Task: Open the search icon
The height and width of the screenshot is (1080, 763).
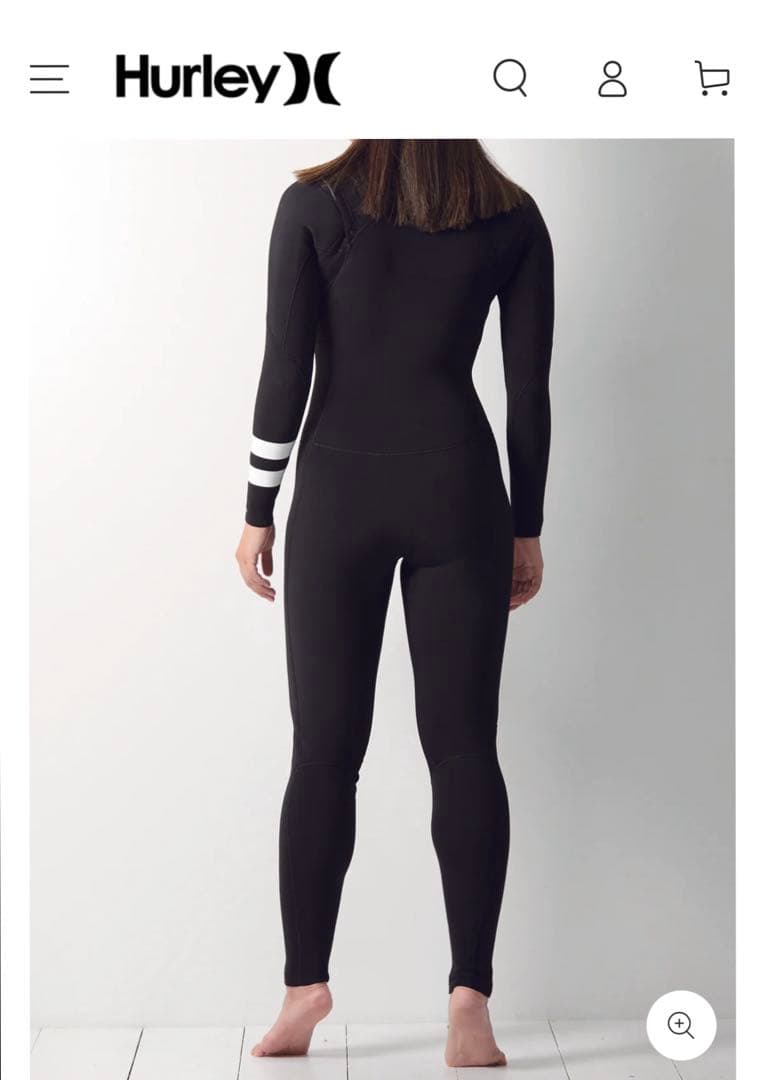Action: pyautogui.click(x=510, y=78)
